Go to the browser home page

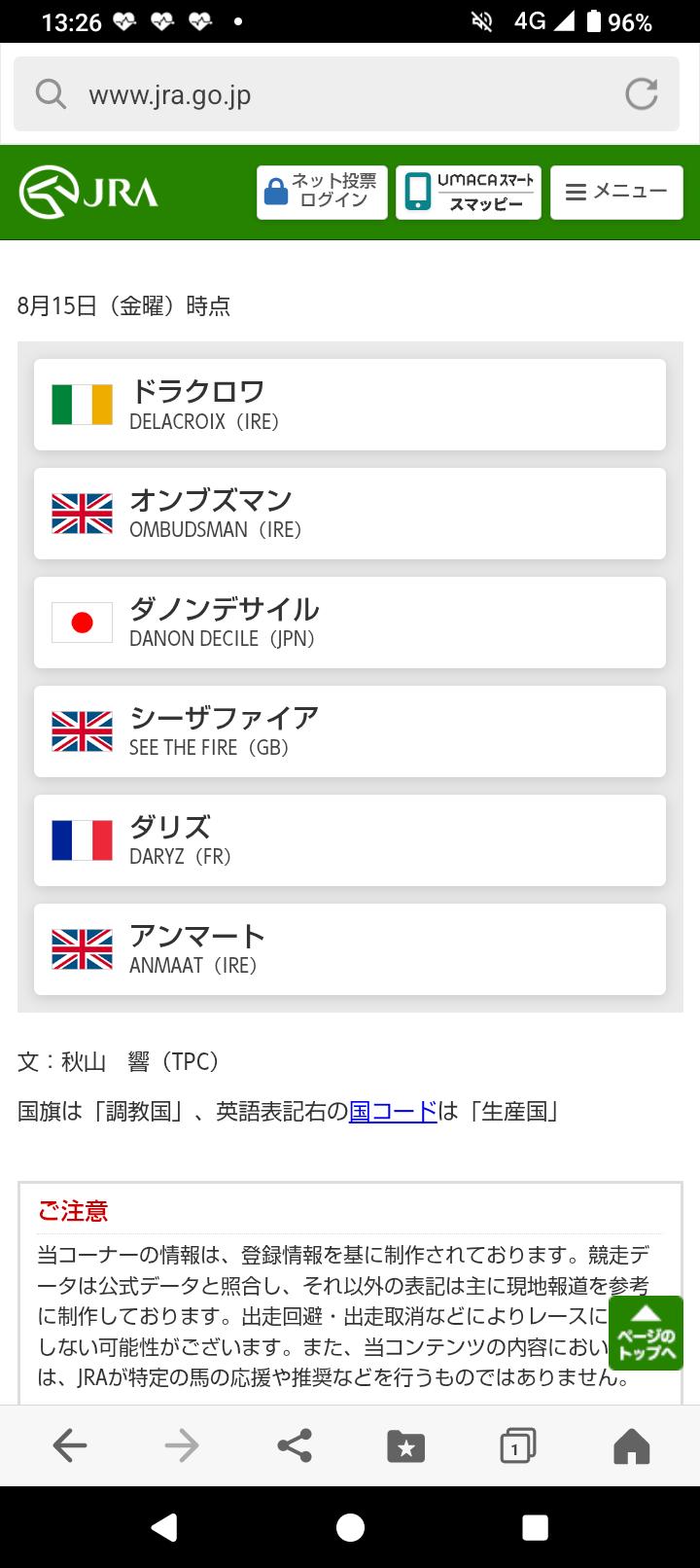coord(631,1446)
